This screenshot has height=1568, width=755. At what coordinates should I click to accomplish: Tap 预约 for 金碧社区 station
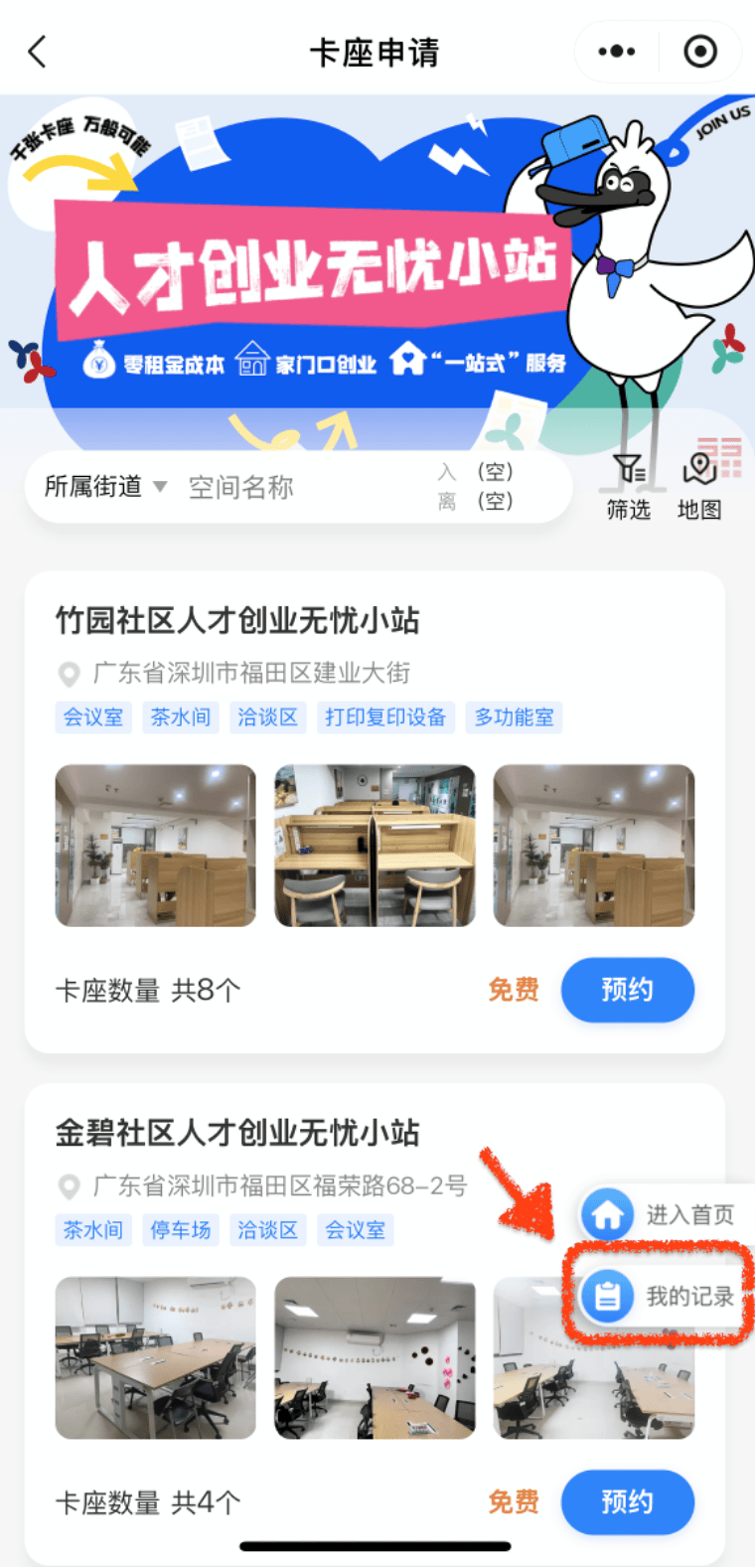click(628, 1502)
